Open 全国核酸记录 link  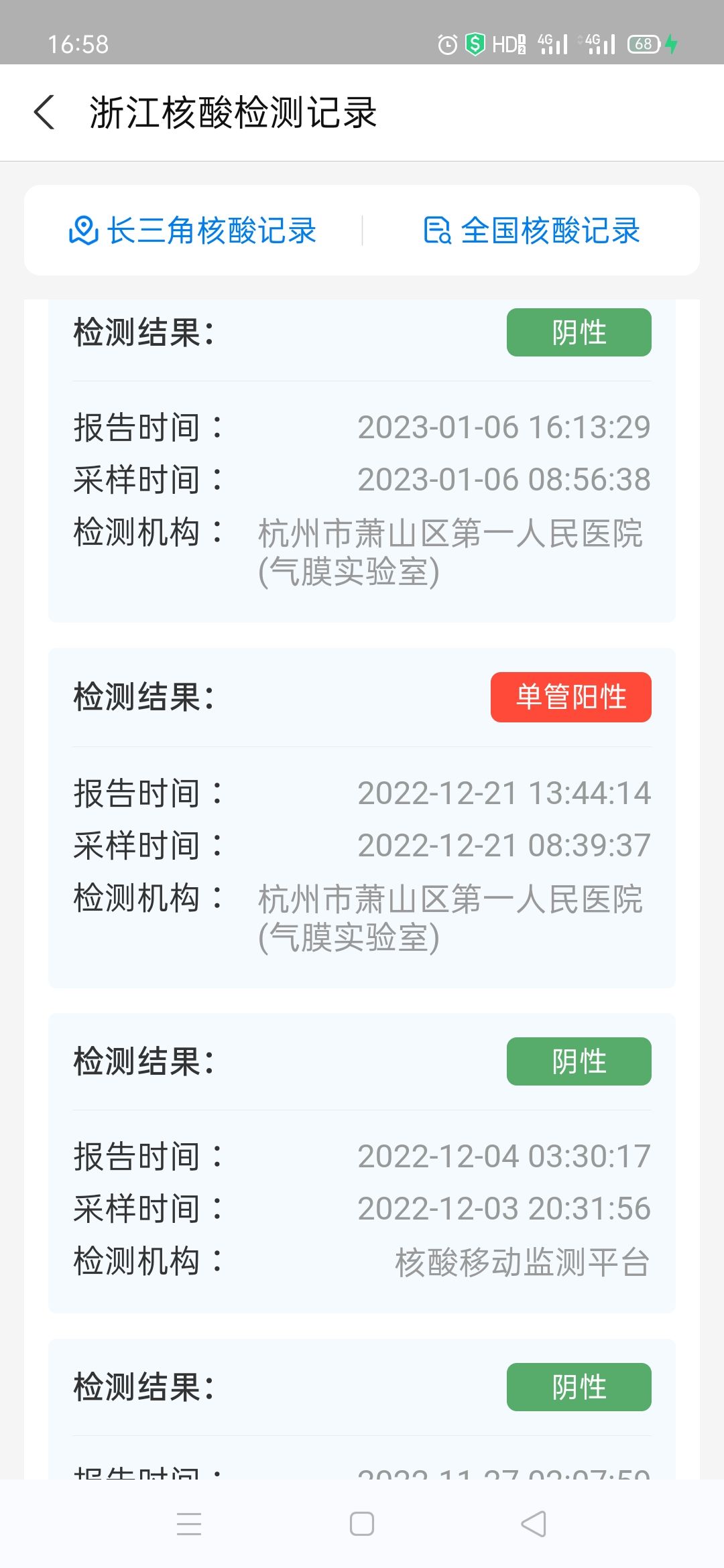(x=532, y=231)
